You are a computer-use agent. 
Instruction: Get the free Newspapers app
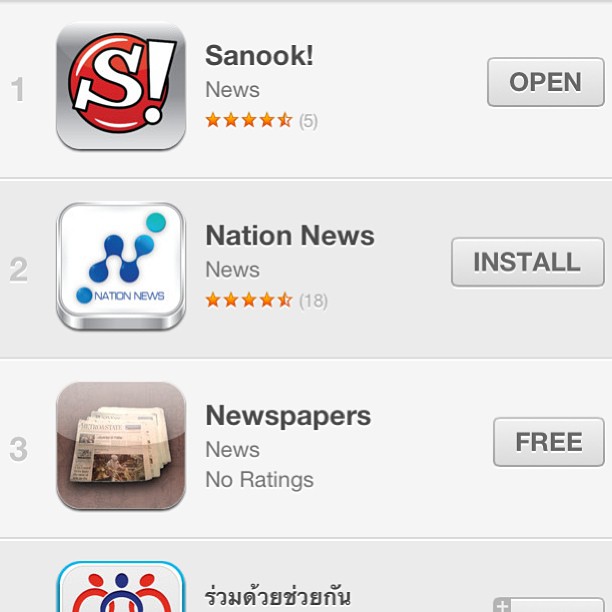pos(548,442)
